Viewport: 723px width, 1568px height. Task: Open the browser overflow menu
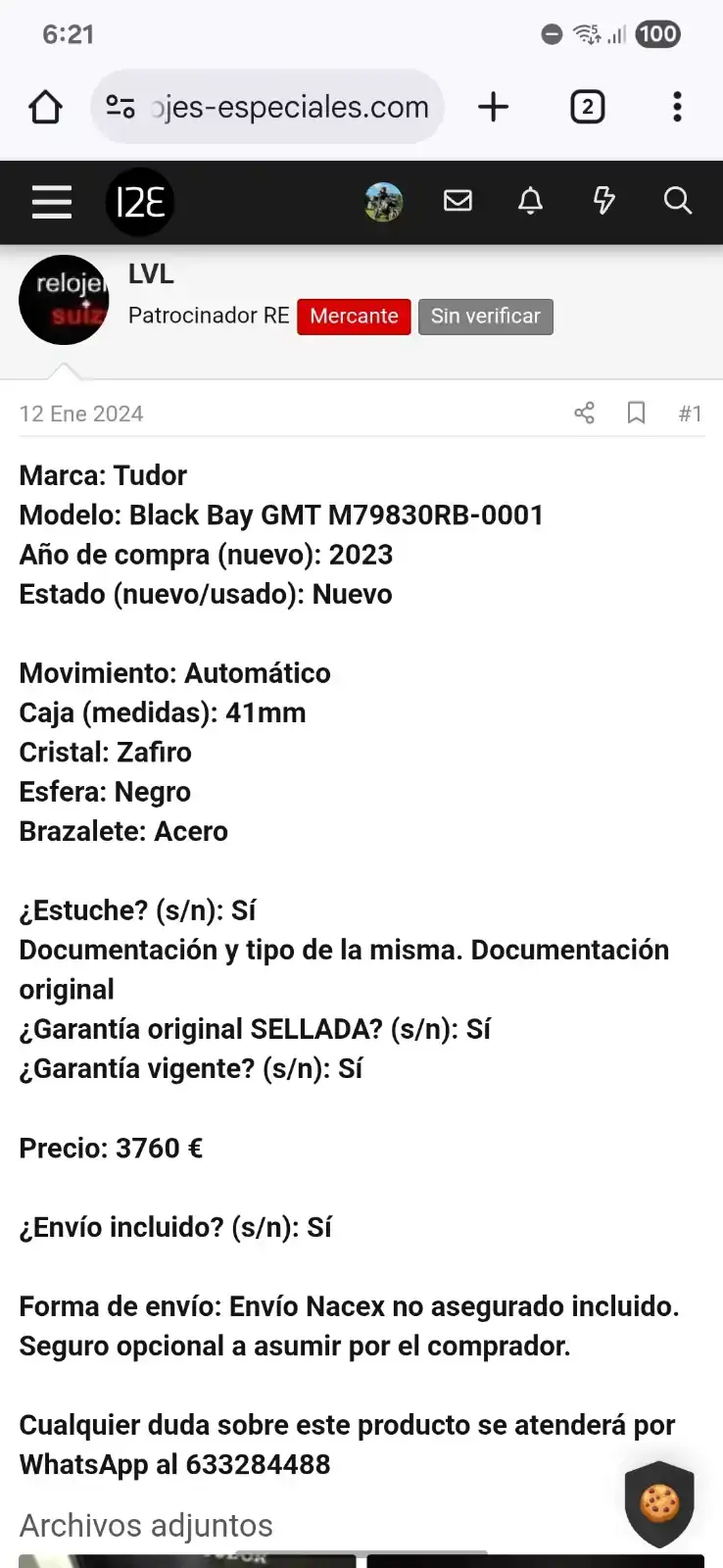677,107
